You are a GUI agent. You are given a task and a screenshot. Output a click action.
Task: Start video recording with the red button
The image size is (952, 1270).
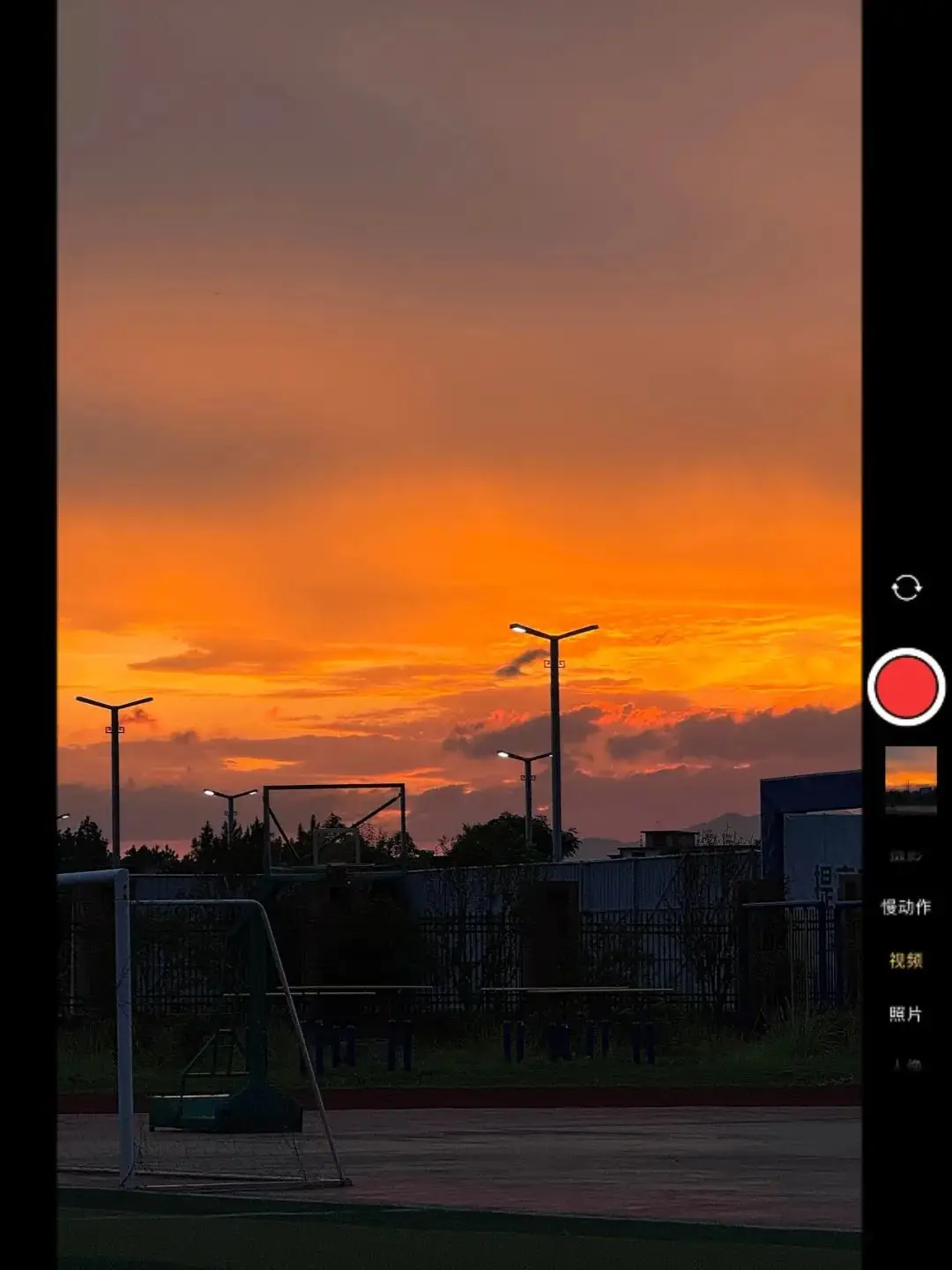click(x=906, y=687)
